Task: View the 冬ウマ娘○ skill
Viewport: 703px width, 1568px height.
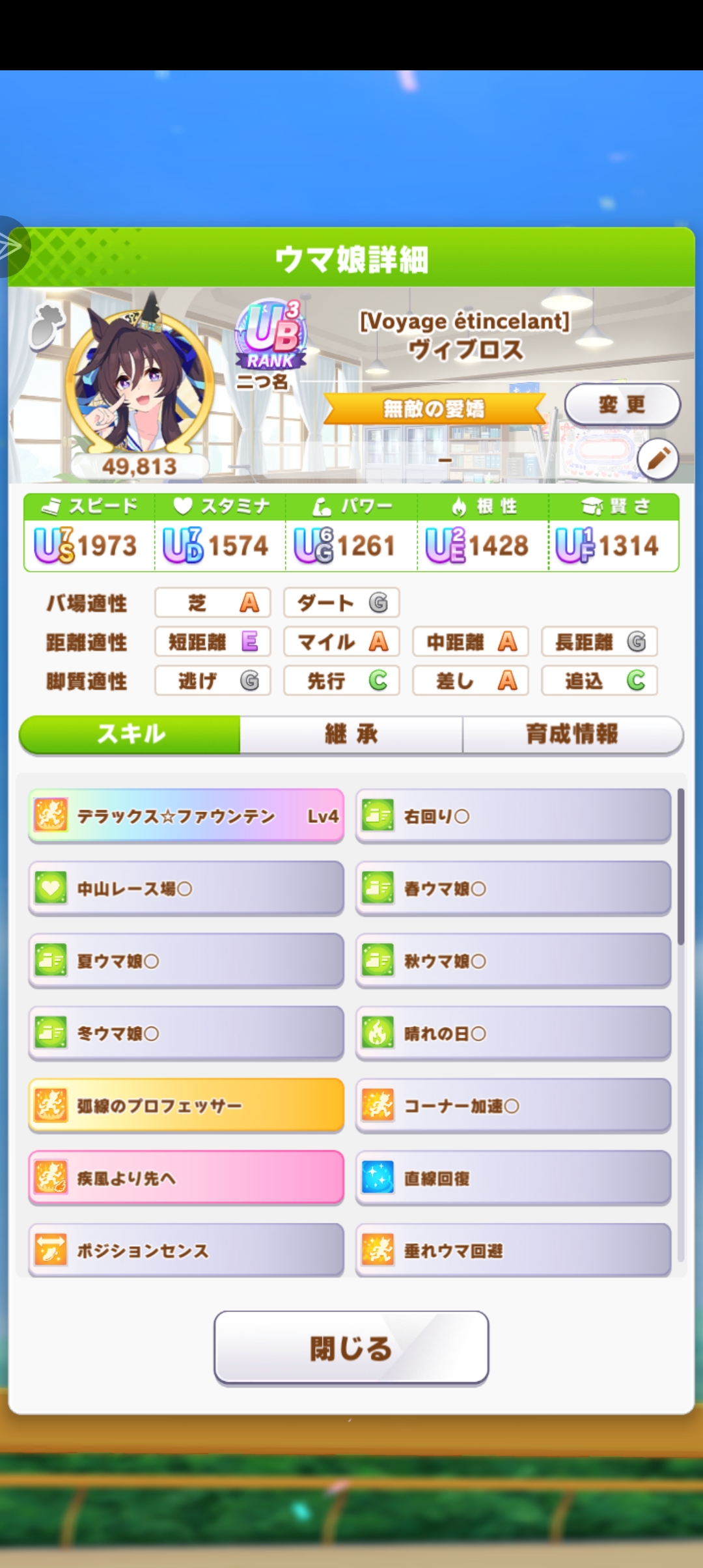Action: 186,1033
